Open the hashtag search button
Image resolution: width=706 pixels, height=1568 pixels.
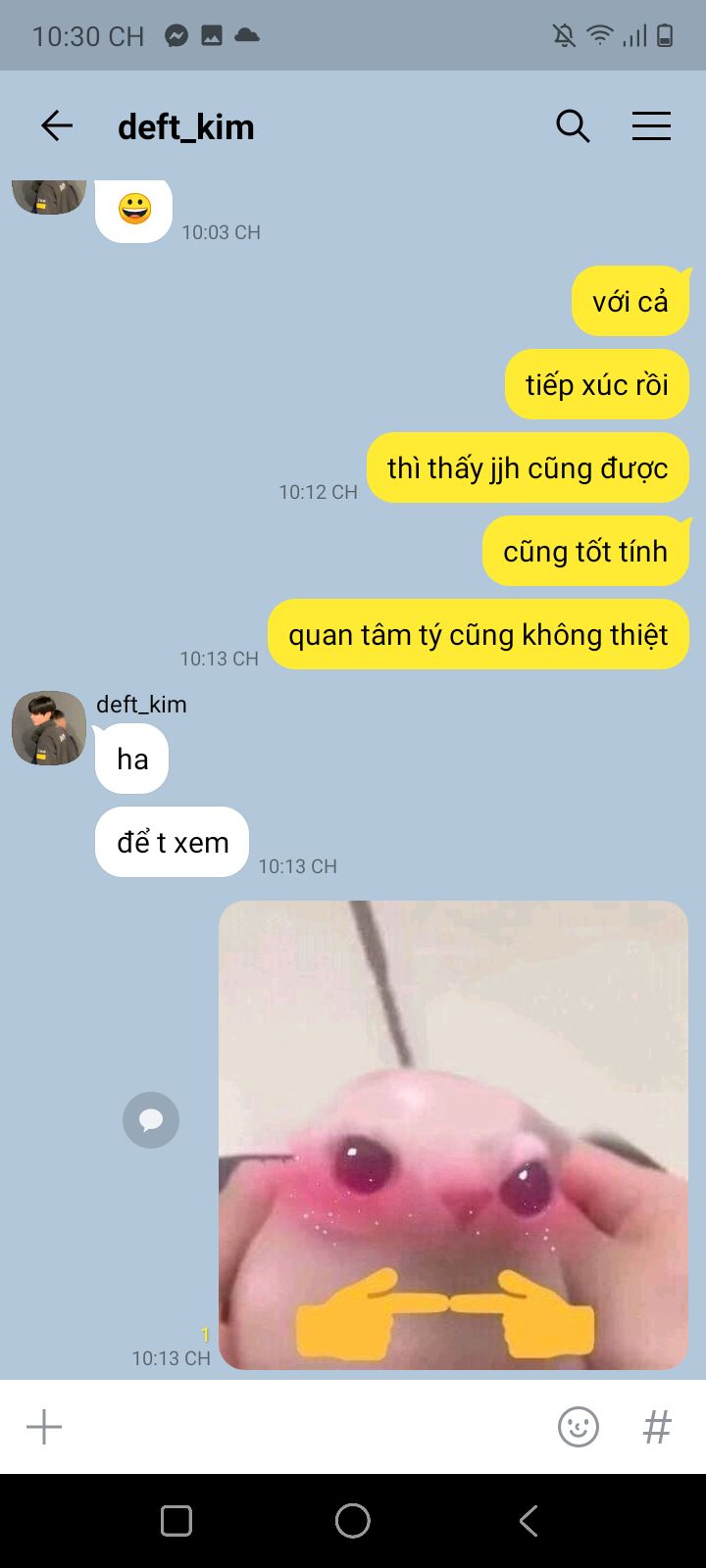657,1427
